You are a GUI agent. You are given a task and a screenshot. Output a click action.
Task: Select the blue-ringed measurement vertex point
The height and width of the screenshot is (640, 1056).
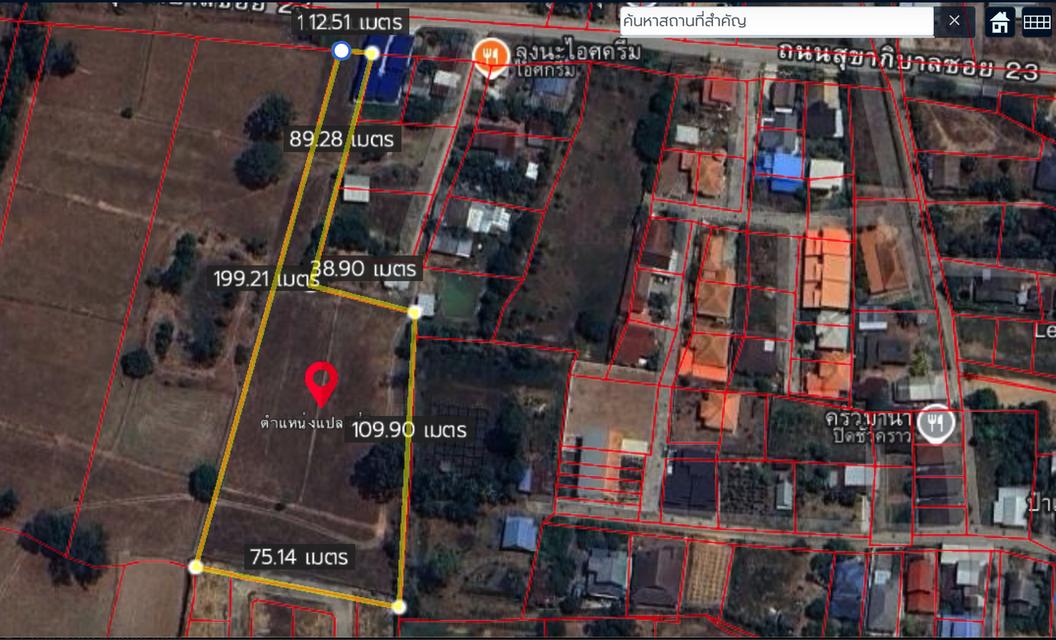tap(341, 50)
